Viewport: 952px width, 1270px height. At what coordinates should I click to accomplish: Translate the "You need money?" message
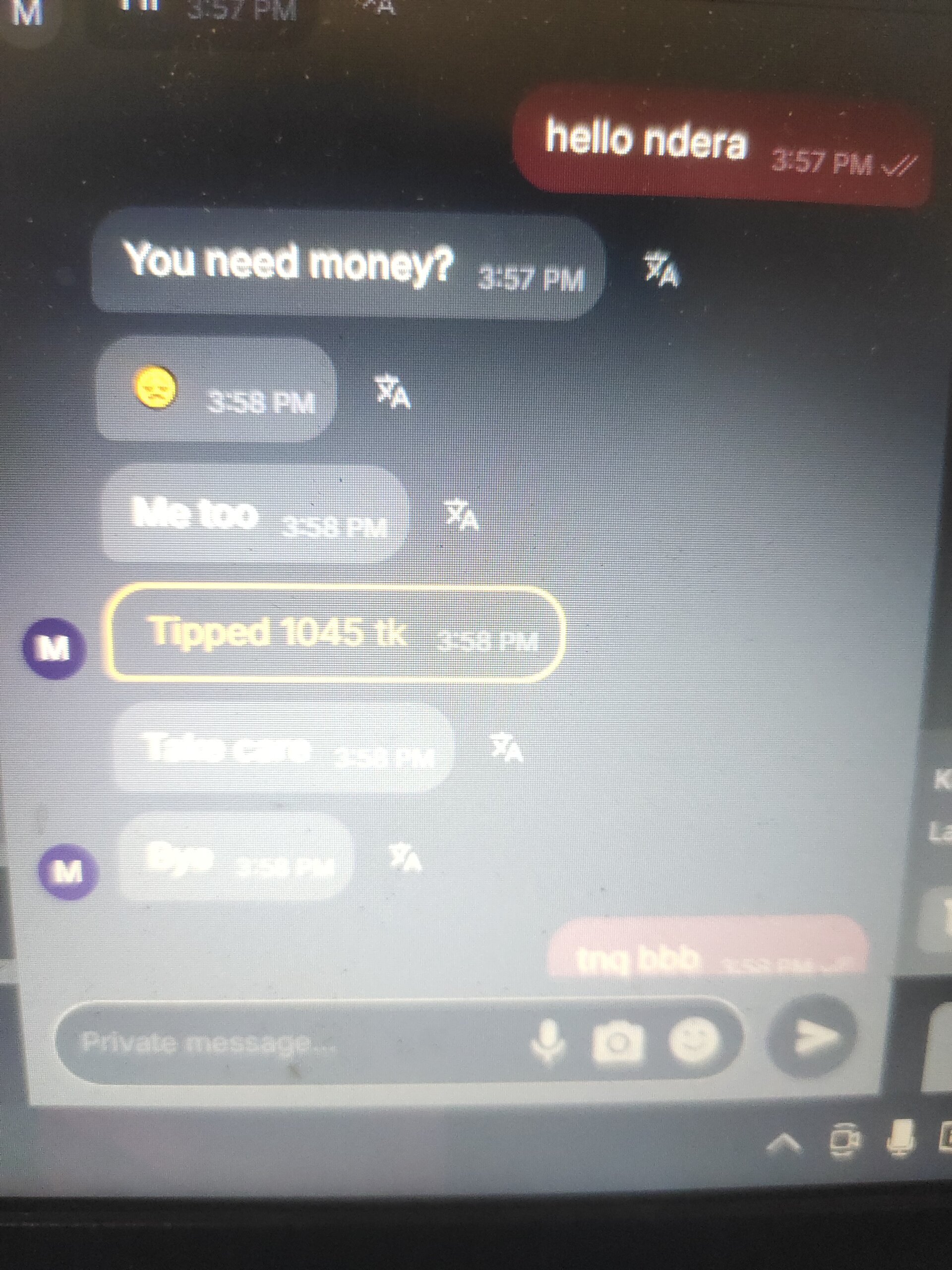tap(661, 268)
